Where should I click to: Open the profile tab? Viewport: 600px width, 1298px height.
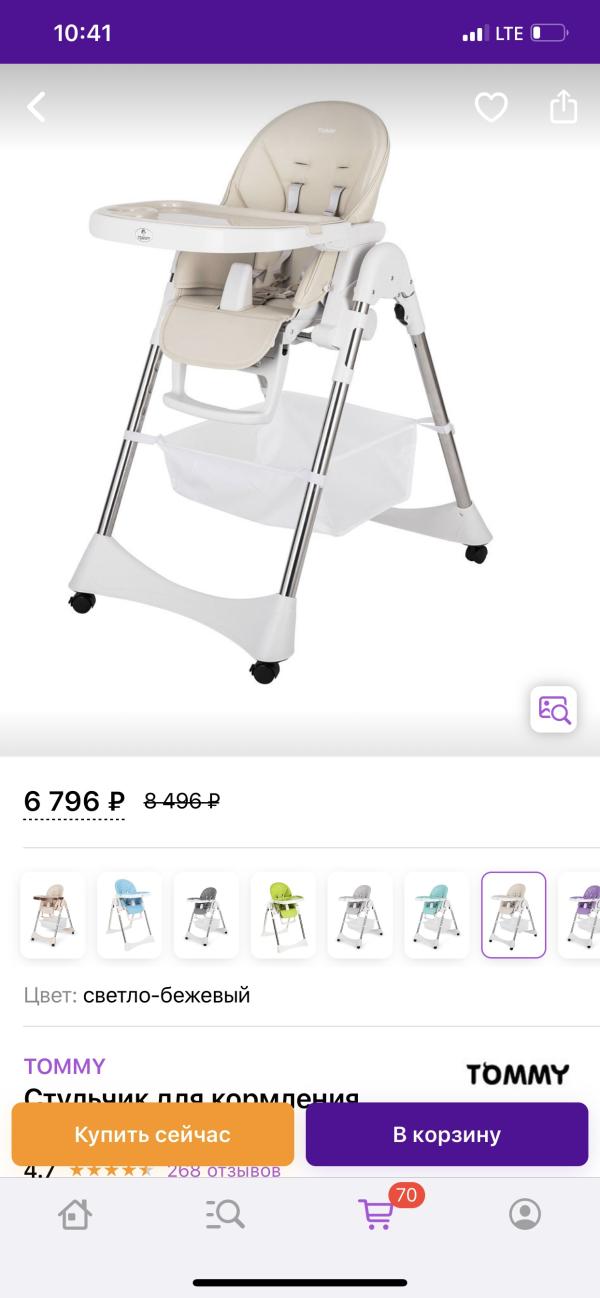(525, 1214)
